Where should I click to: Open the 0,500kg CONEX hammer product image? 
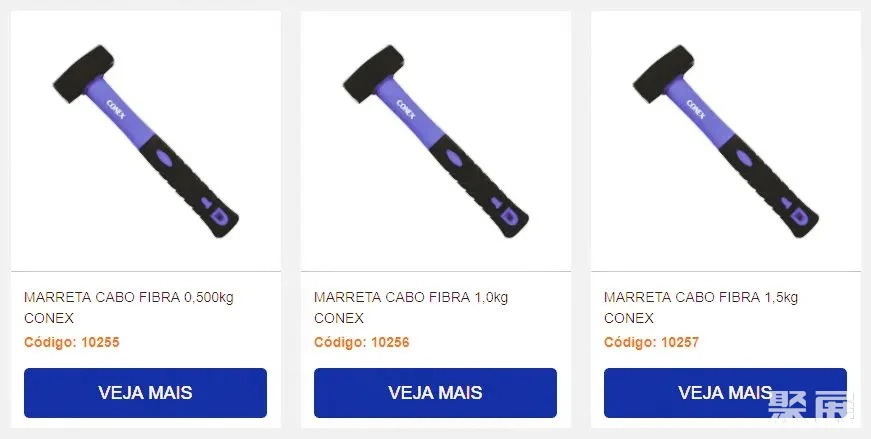pos(145,140)
